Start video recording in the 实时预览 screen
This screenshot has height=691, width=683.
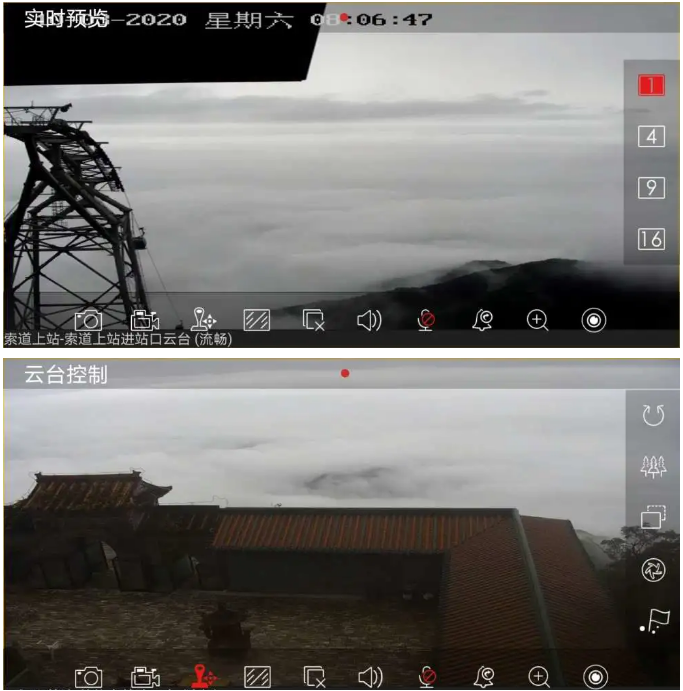145,320
